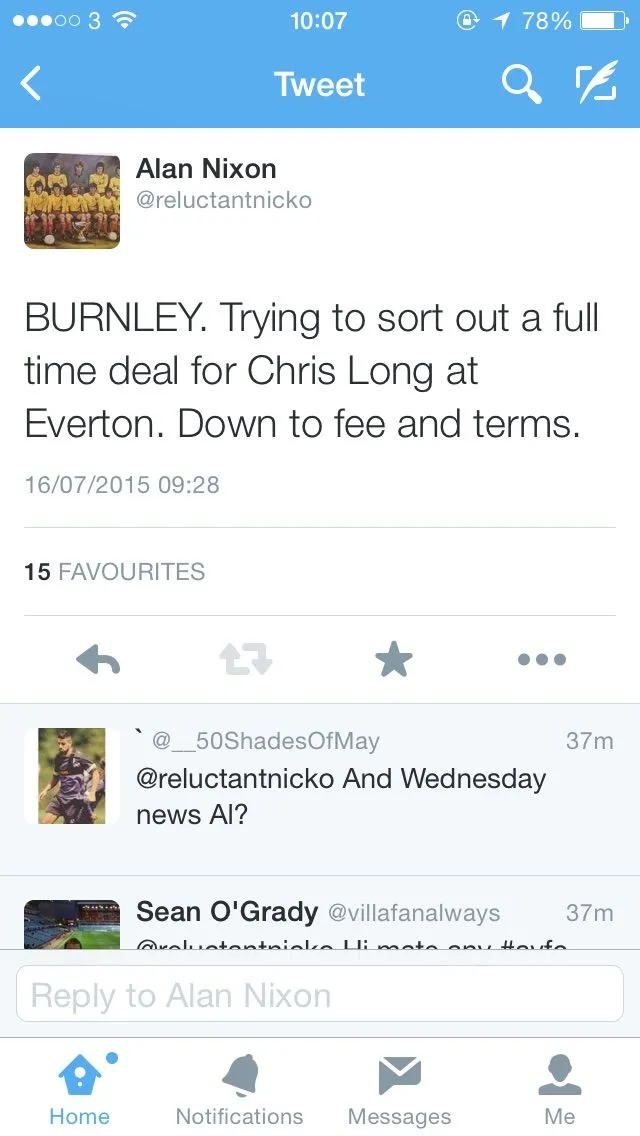
Task: Open the search magnifier icon
Action: click(521, 85)
